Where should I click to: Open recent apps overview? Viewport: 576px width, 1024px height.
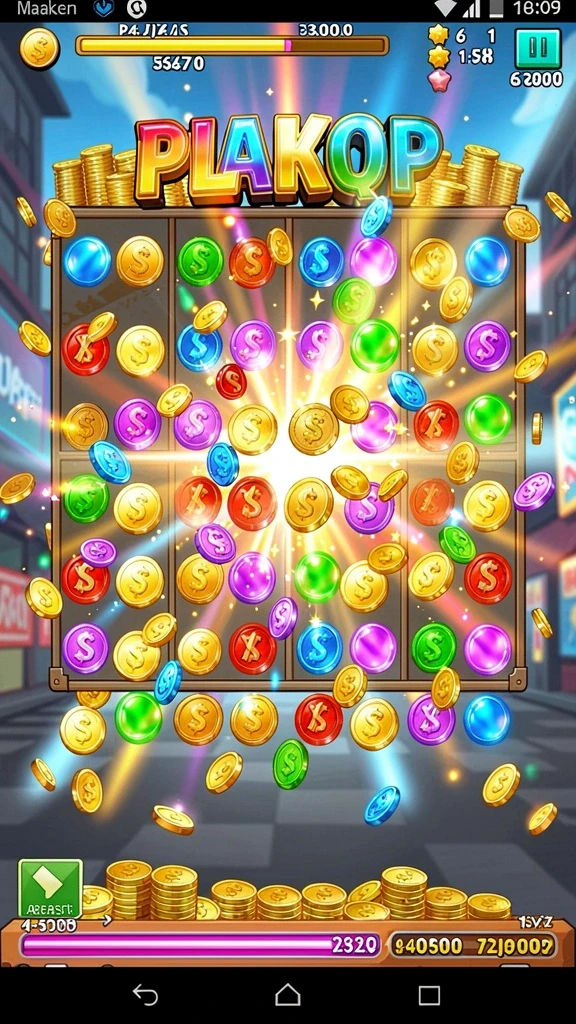pyautogui.click(x=429, y=995)
